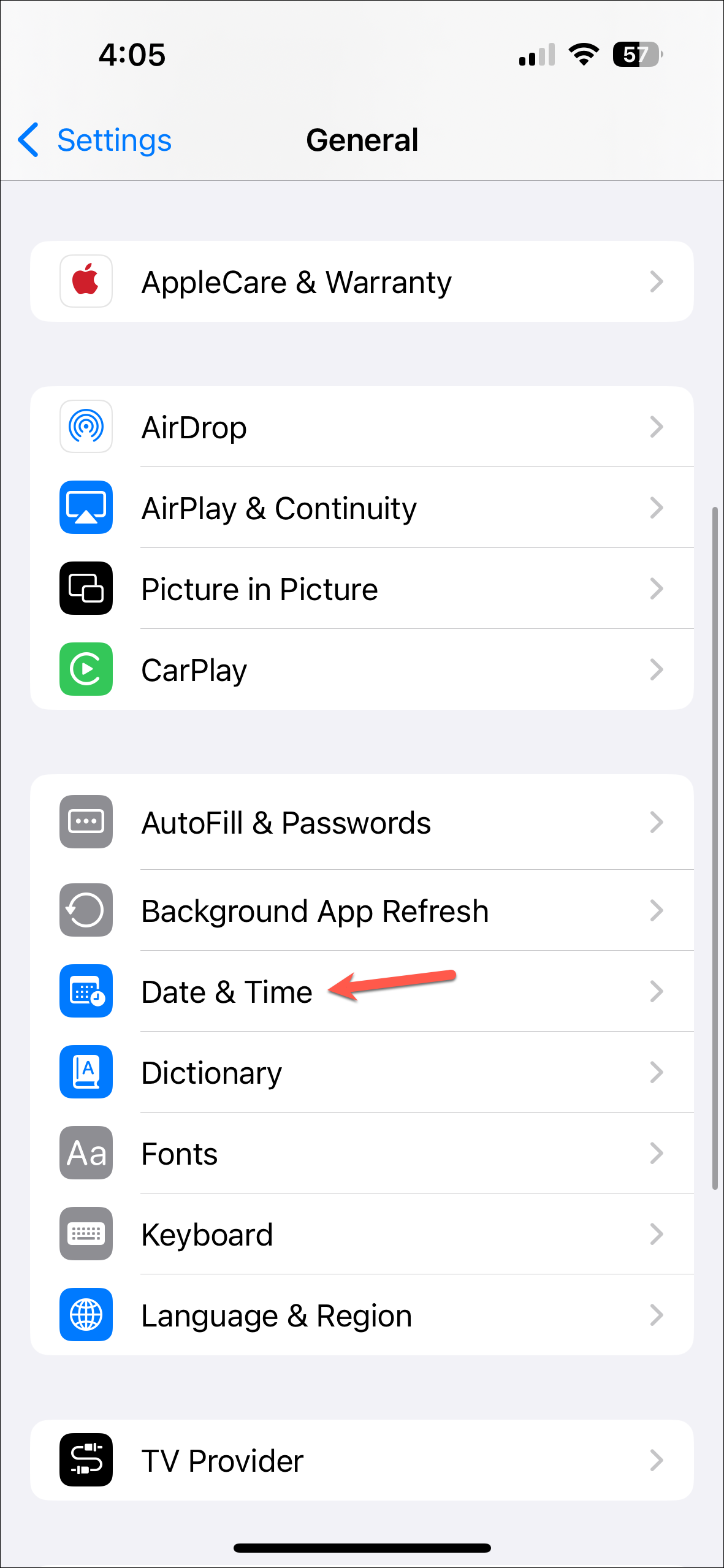
Task: Open TV Provider settings
Action: pos(362,1461)
